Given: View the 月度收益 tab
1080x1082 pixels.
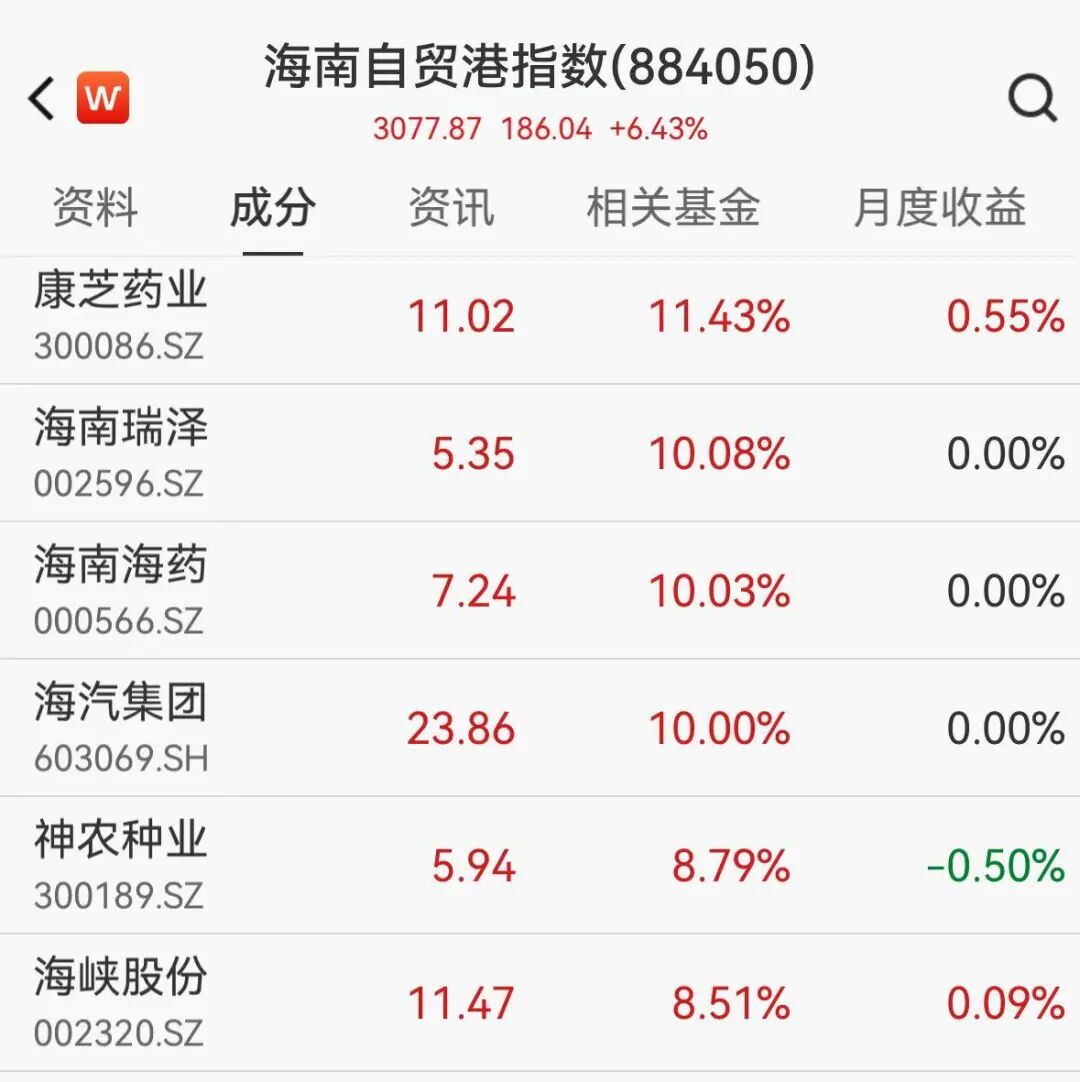Looking at the screenshot, I should click(939, 208).
